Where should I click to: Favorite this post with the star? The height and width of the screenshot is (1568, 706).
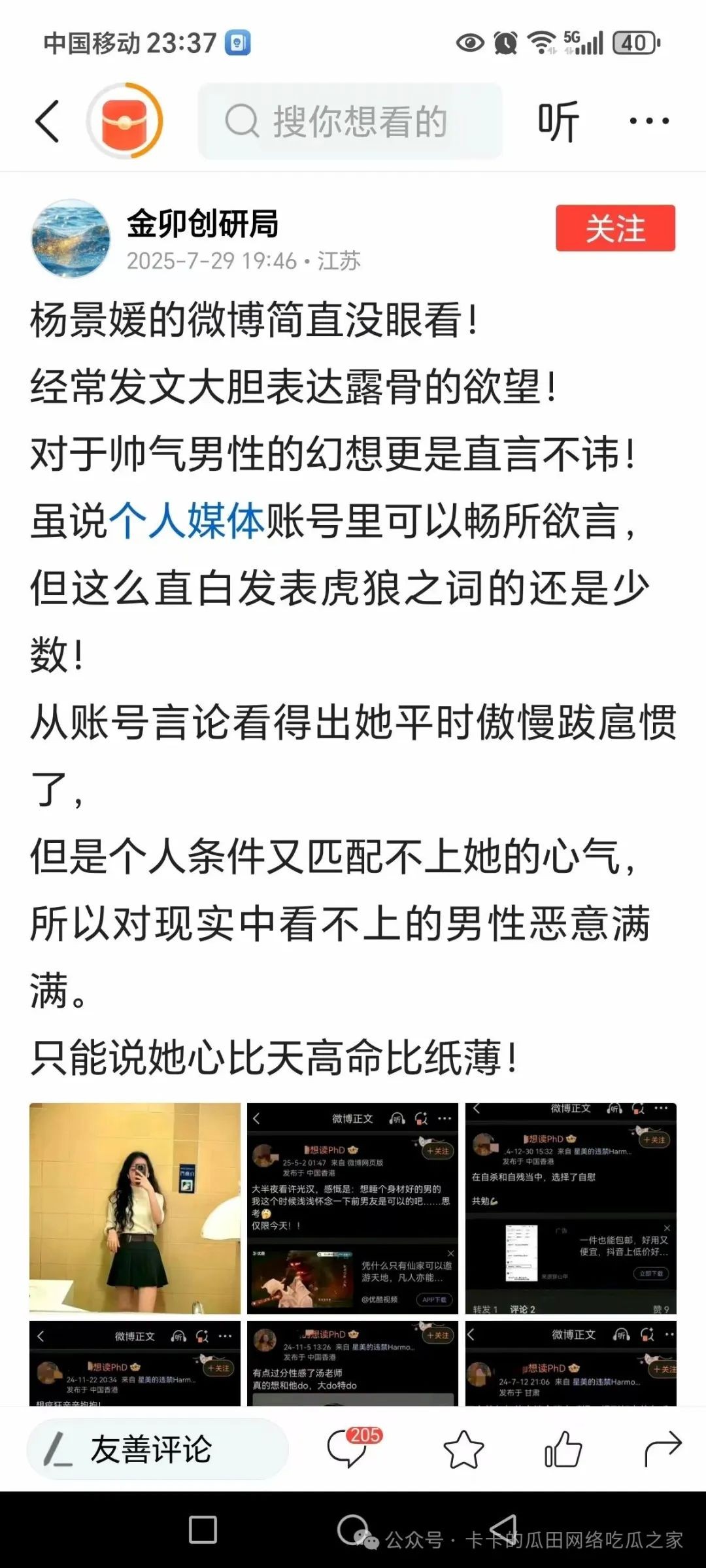point(463,1449)
